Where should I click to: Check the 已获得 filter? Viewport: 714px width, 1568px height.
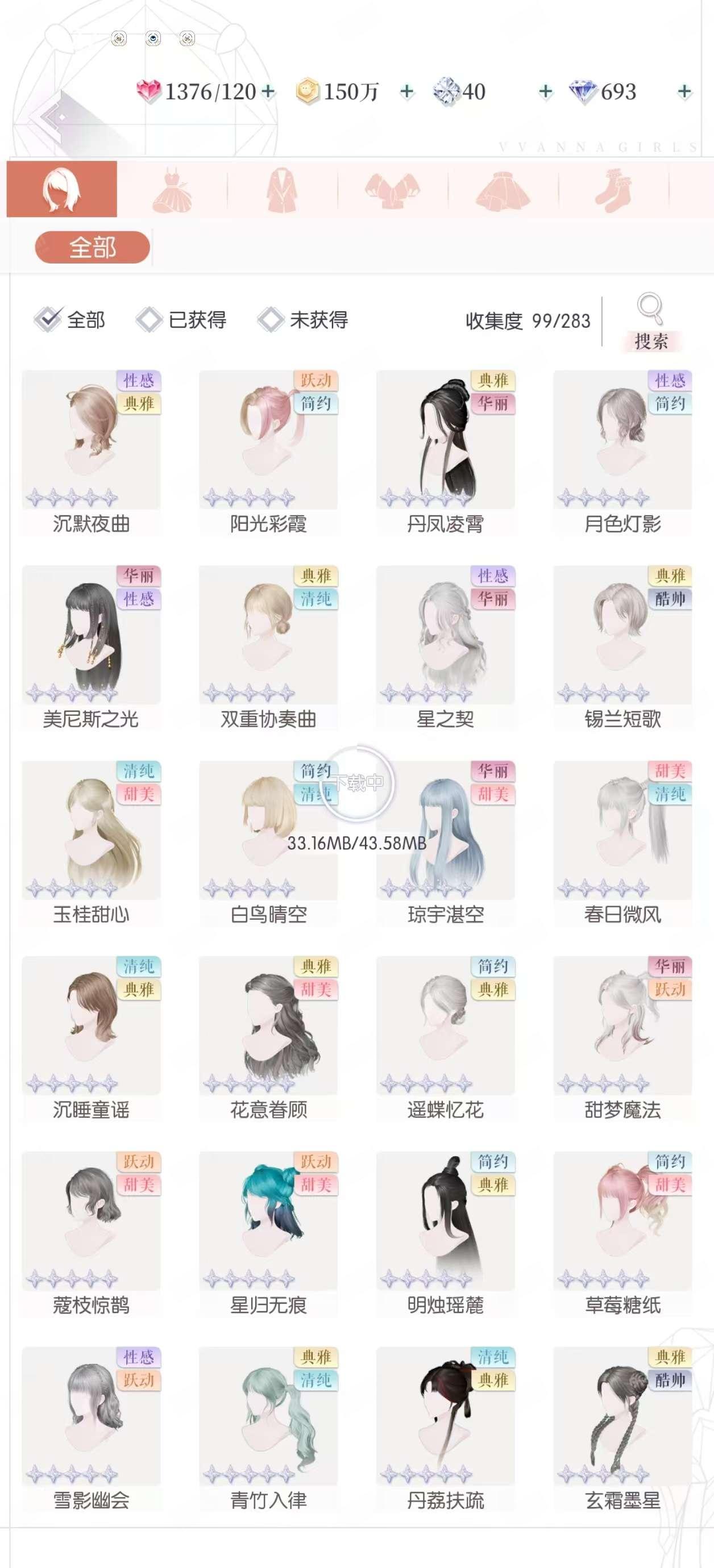click(x=180, y=319)
